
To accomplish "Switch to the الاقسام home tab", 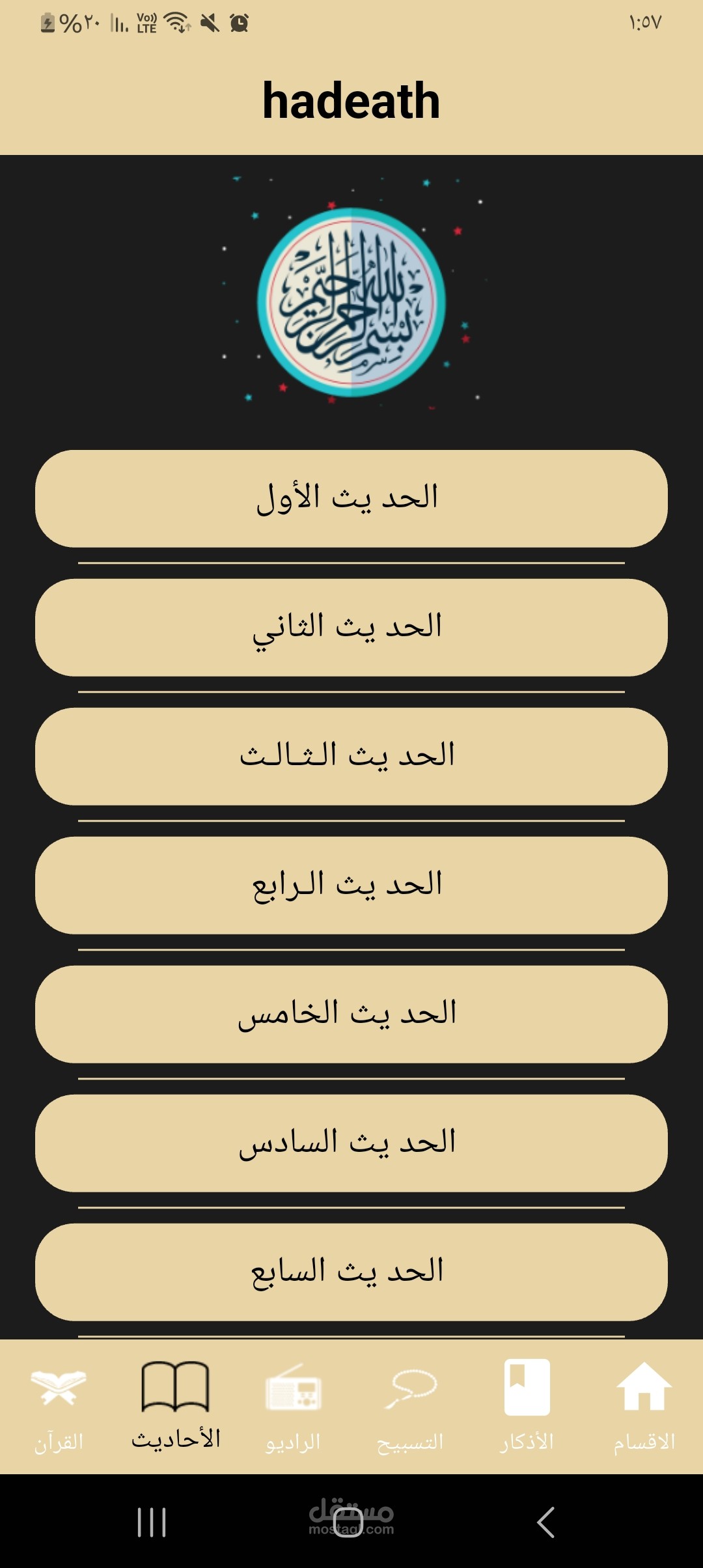I will (644, 1407).
